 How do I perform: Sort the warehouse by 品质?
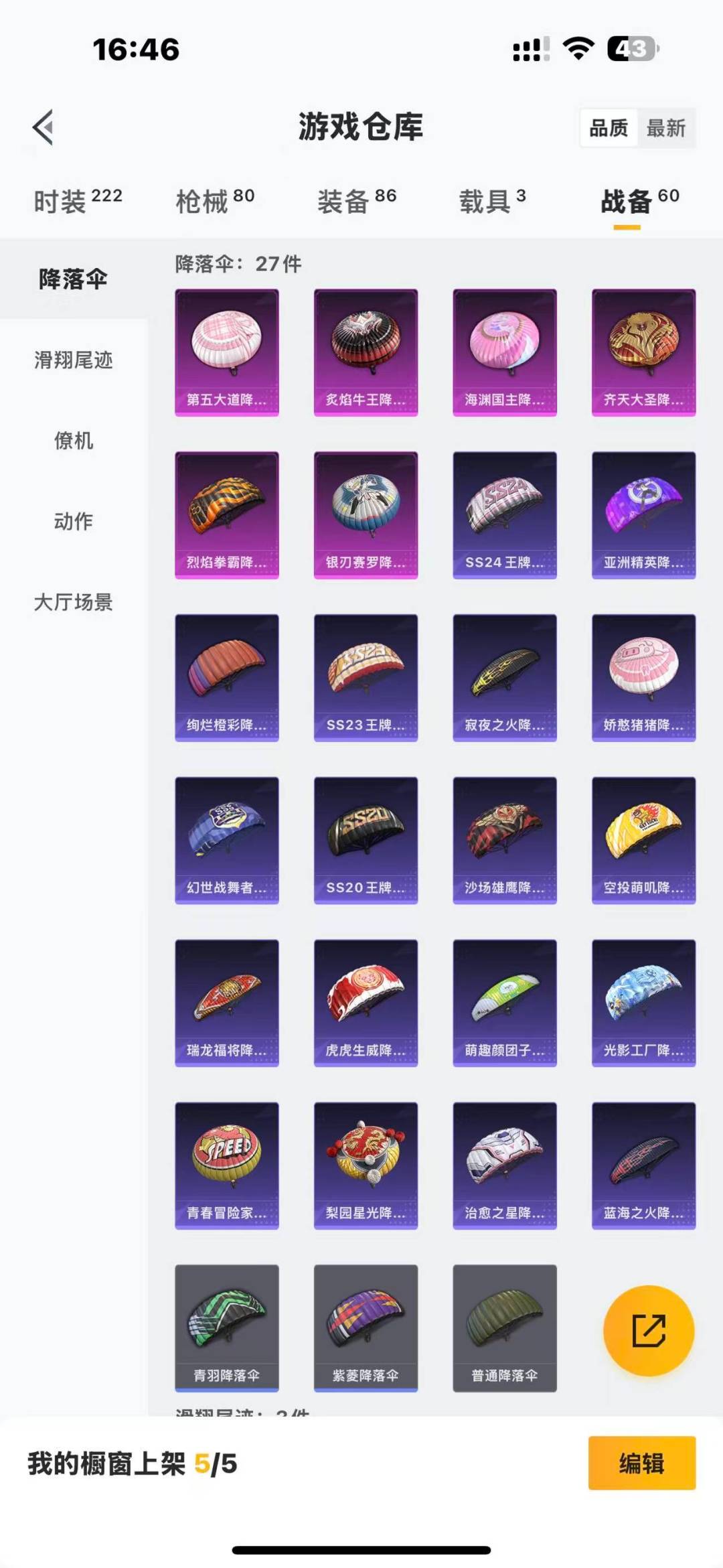(609, 128)
